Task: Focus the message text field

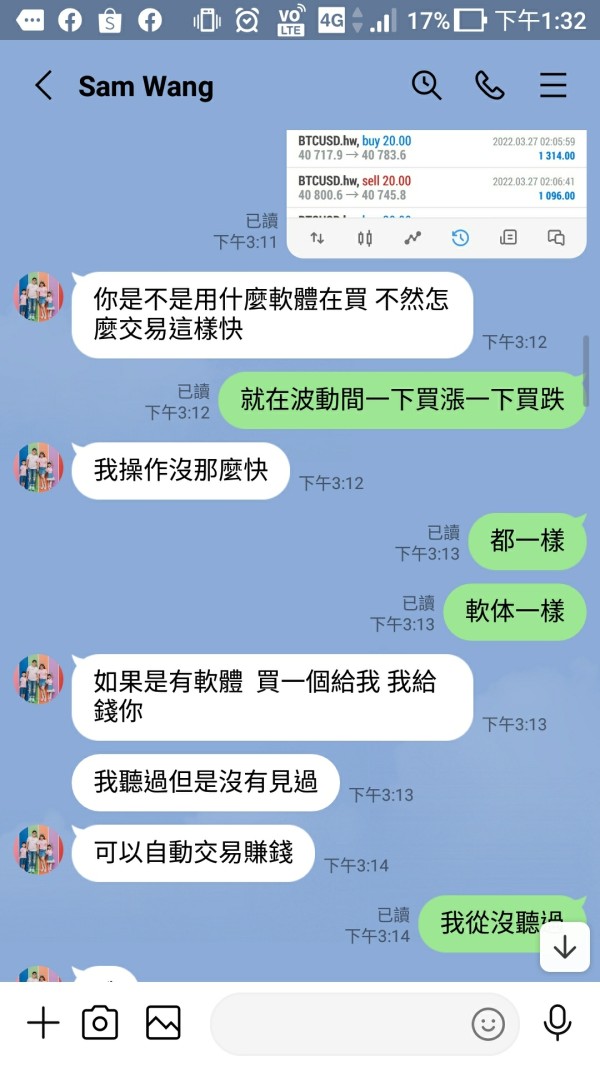Action: coord(340,1023)
